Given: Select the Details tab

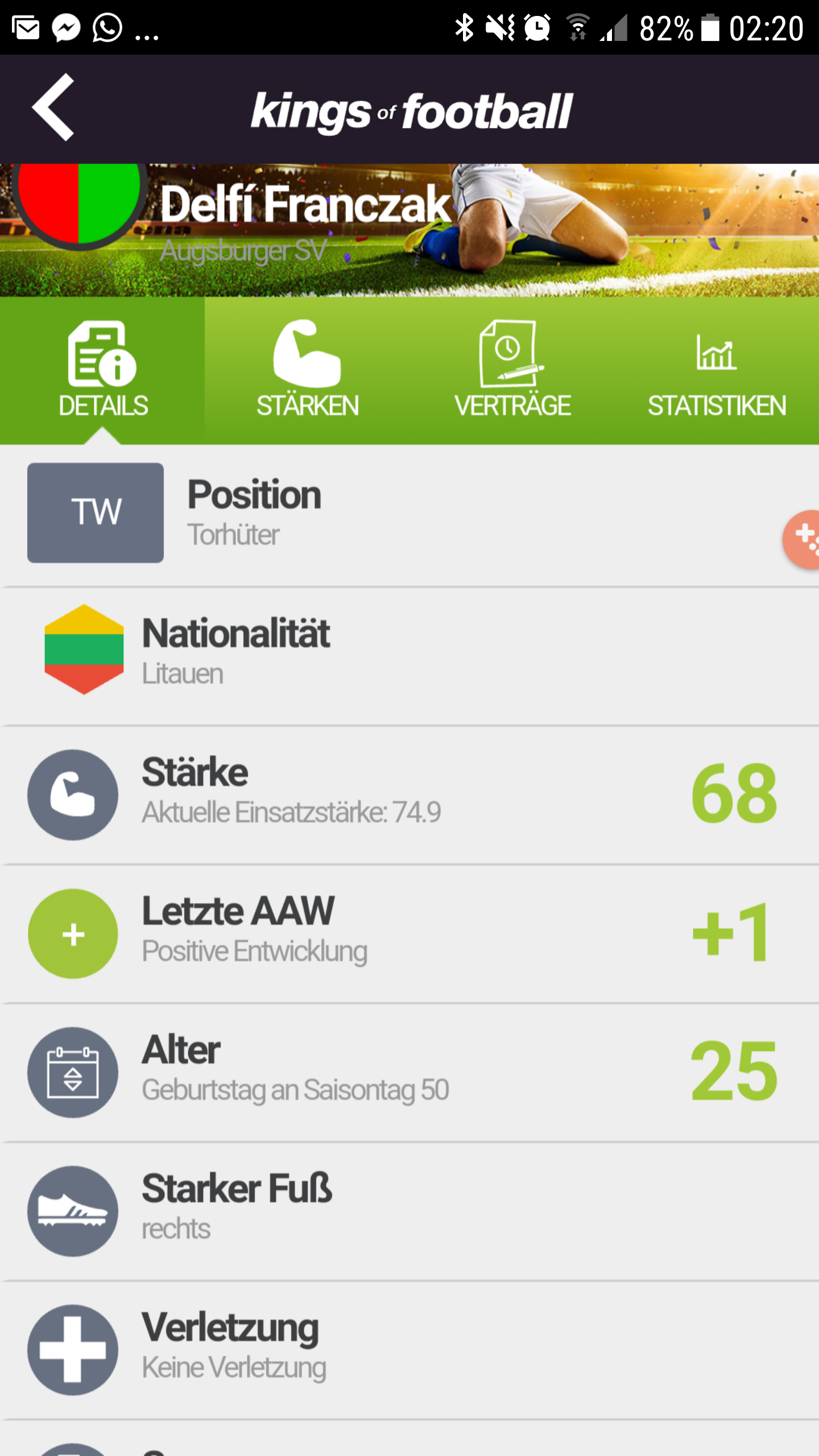Looking at the screenshot, I should click(102, 370).
